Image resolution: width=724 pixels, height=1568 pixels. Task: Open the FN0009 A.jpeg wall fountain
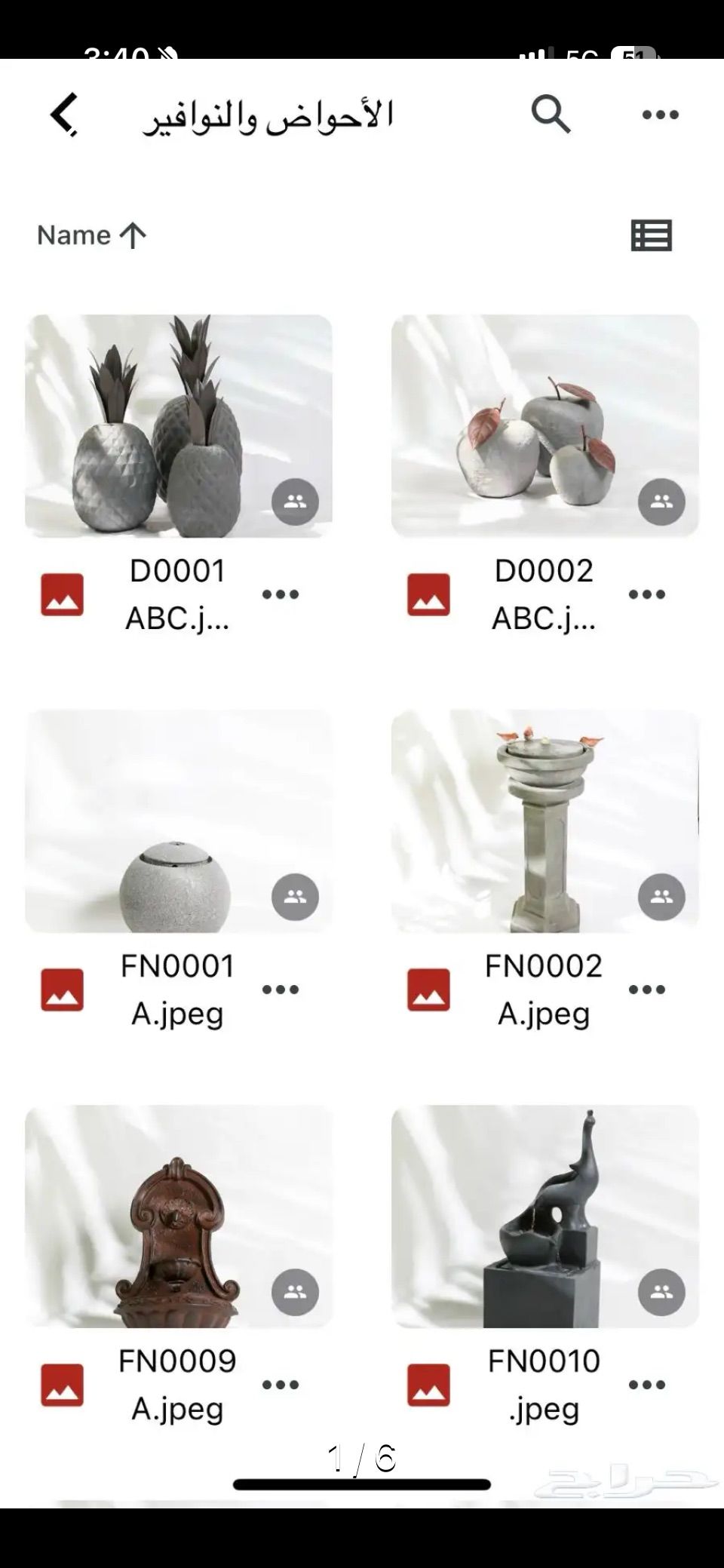[179, 1216]
